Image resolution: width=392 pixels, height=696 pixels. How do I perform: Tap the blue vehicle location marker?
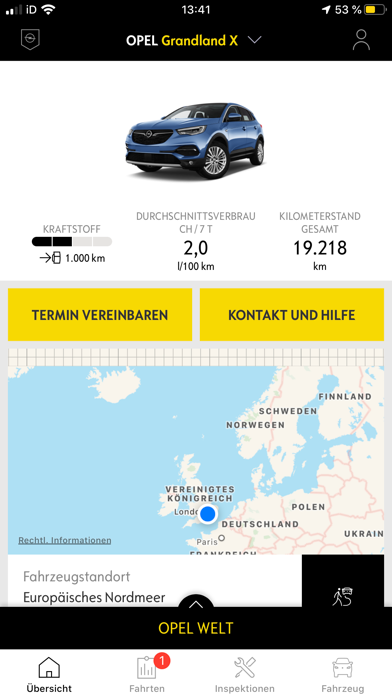(207, 514)
